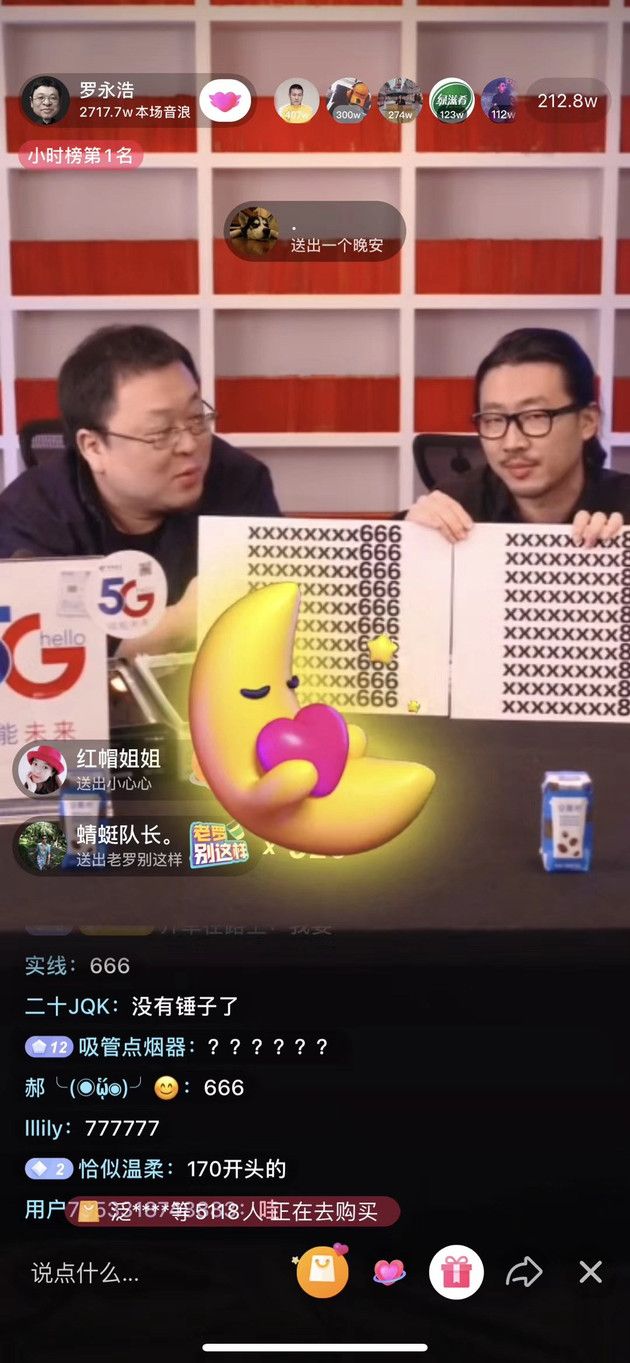View viewer avatar with 112w
Image resolution: width=630 pixels, height=1363 pixels.
(x=502, y=100)
